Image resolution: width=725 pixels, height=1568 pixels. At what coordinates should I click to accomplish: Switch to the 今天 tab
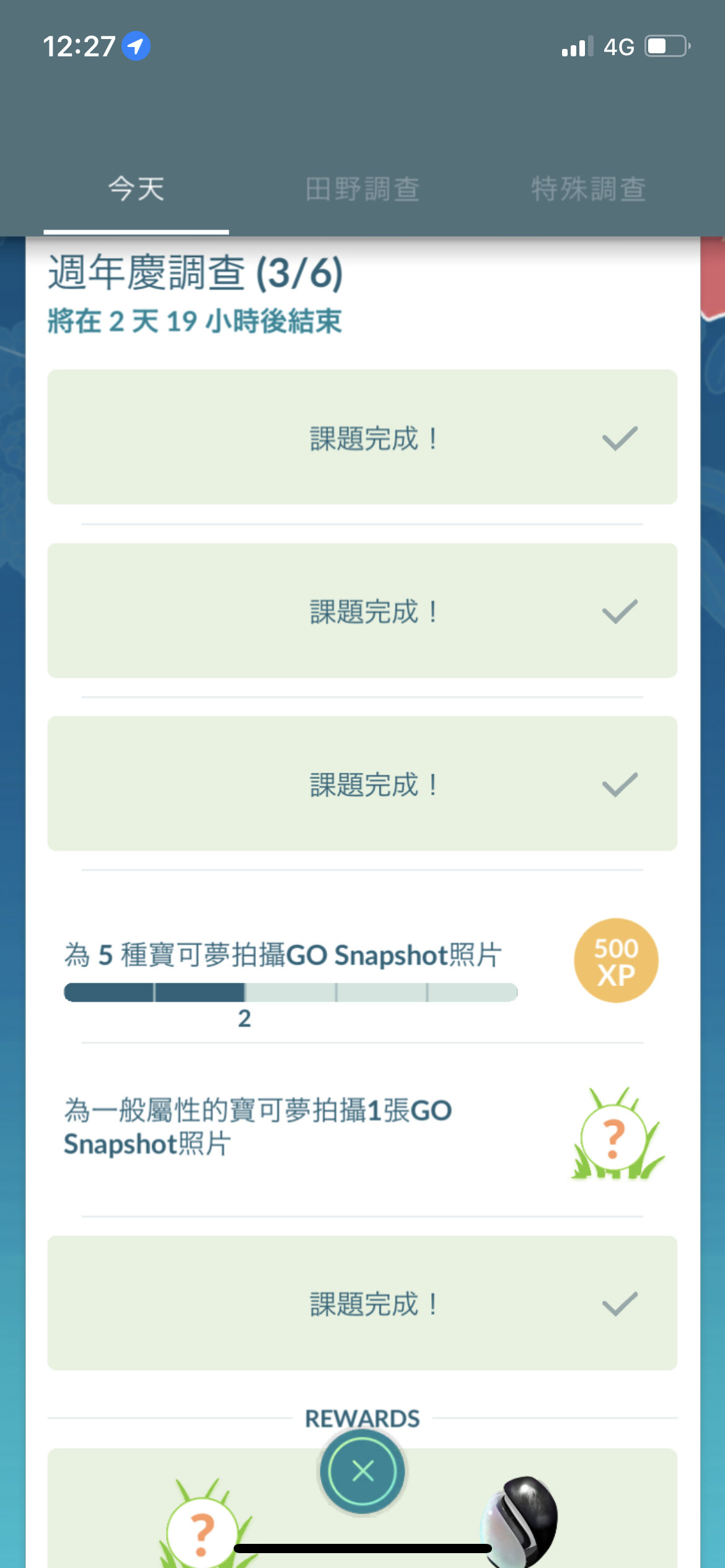136,189
